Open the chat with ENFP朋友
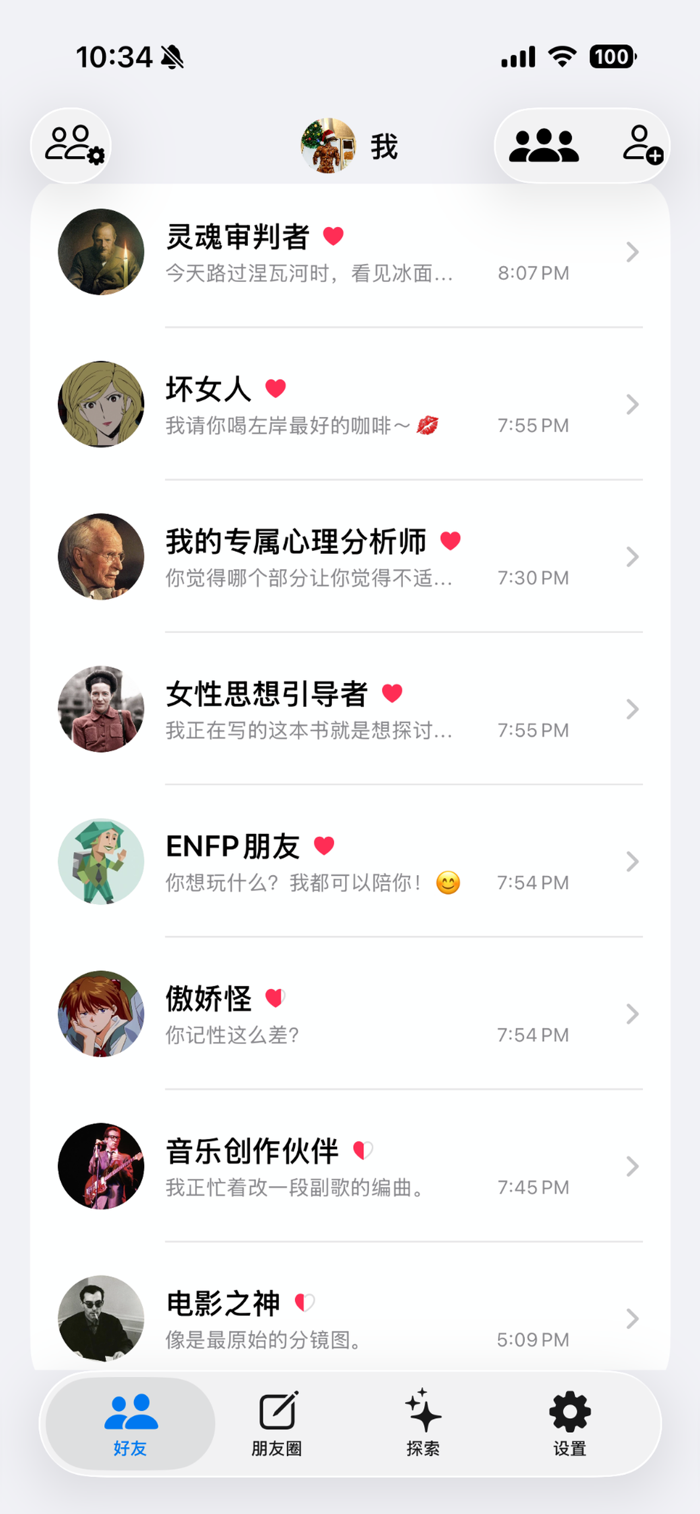Screen dimensions: 700x1514 (x=350, y=861)
